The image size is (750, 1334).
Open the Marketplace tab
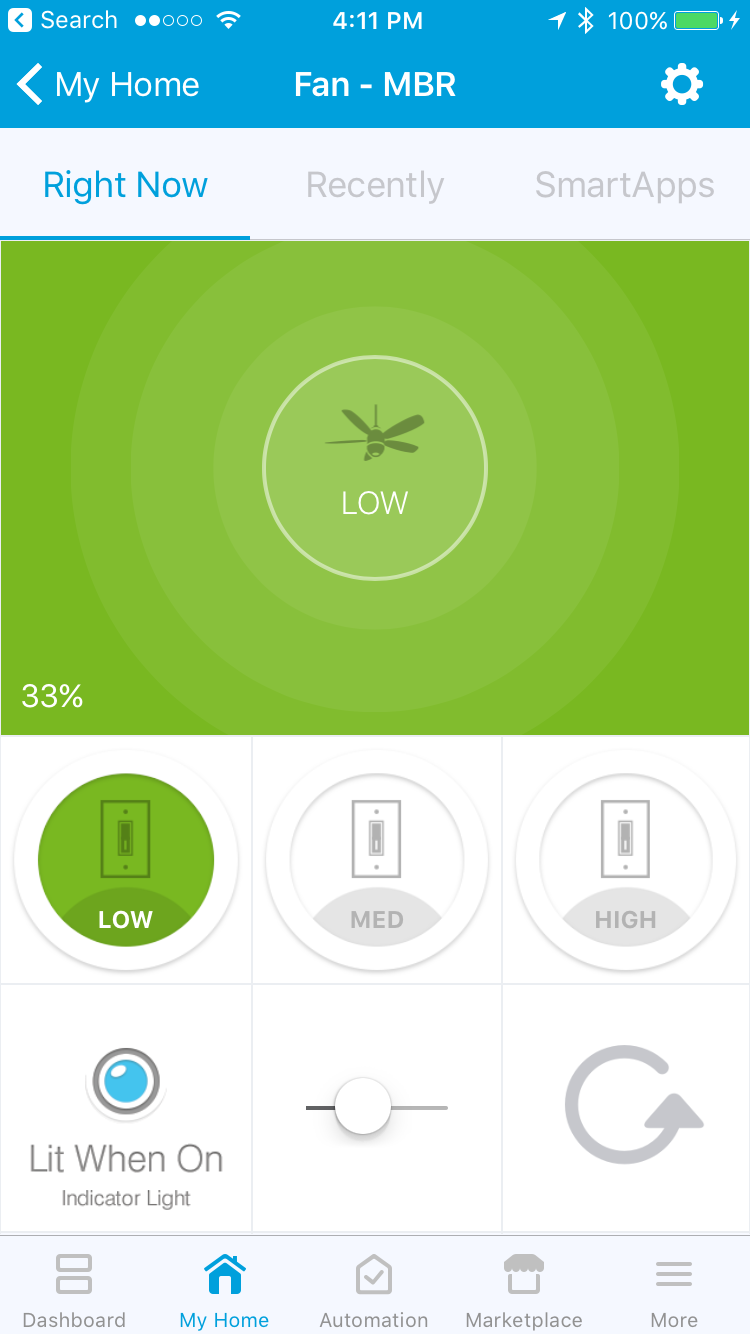524,1291
